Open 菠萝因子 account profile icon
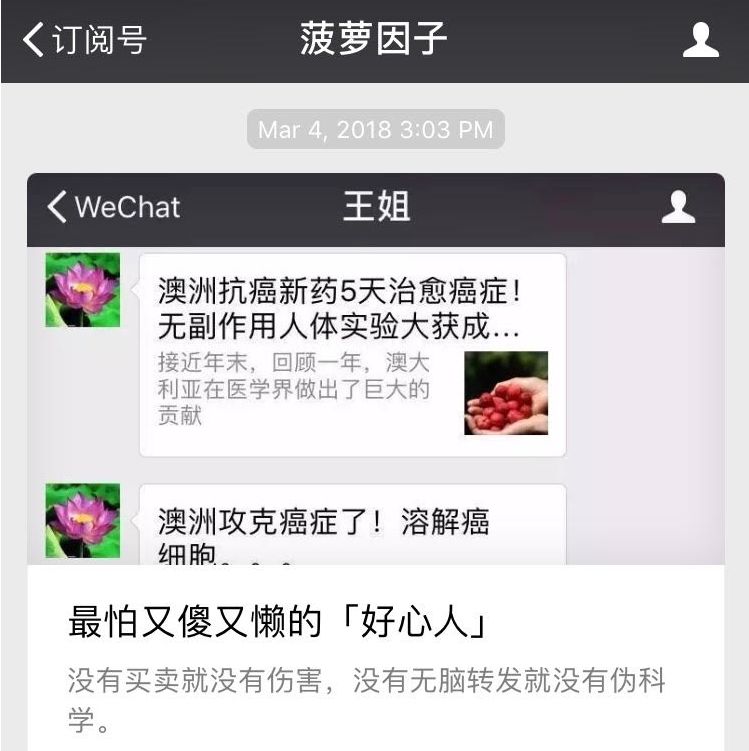The height and width of the screenshot is (751, 749). tap(700, 40)
